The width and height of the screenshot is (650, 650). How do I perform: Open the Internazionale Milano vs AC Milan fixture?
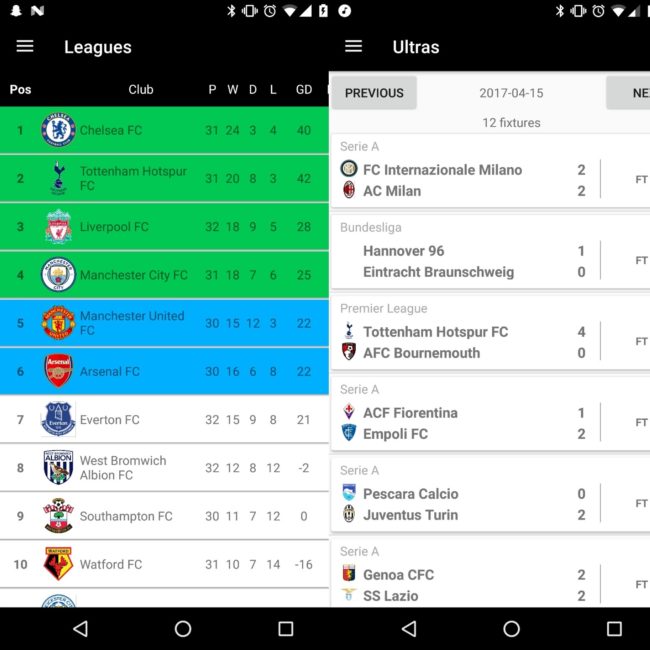pos(470,180)
